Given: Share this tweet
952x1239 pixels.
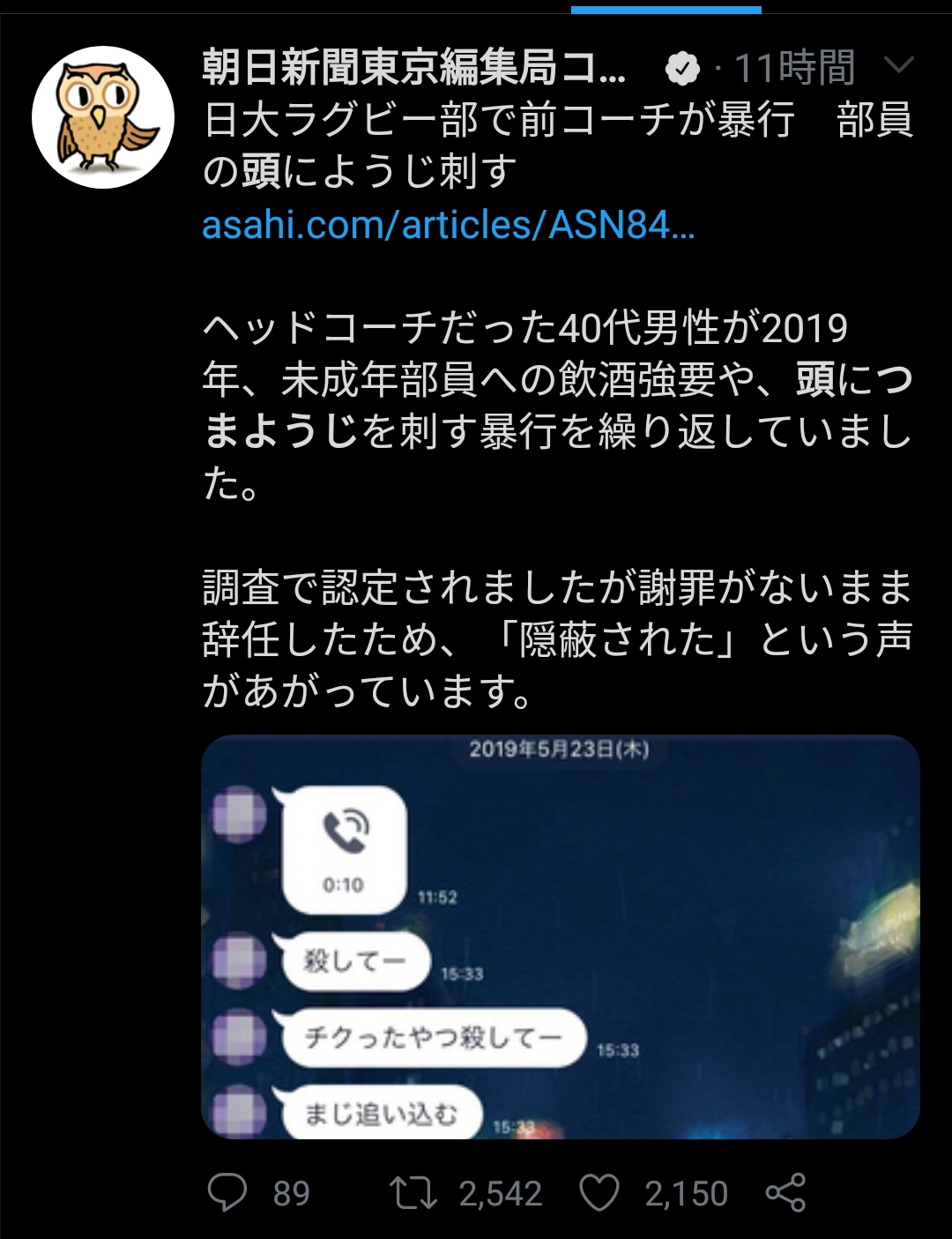Looking at the screenshot, I should (785, 1192).
